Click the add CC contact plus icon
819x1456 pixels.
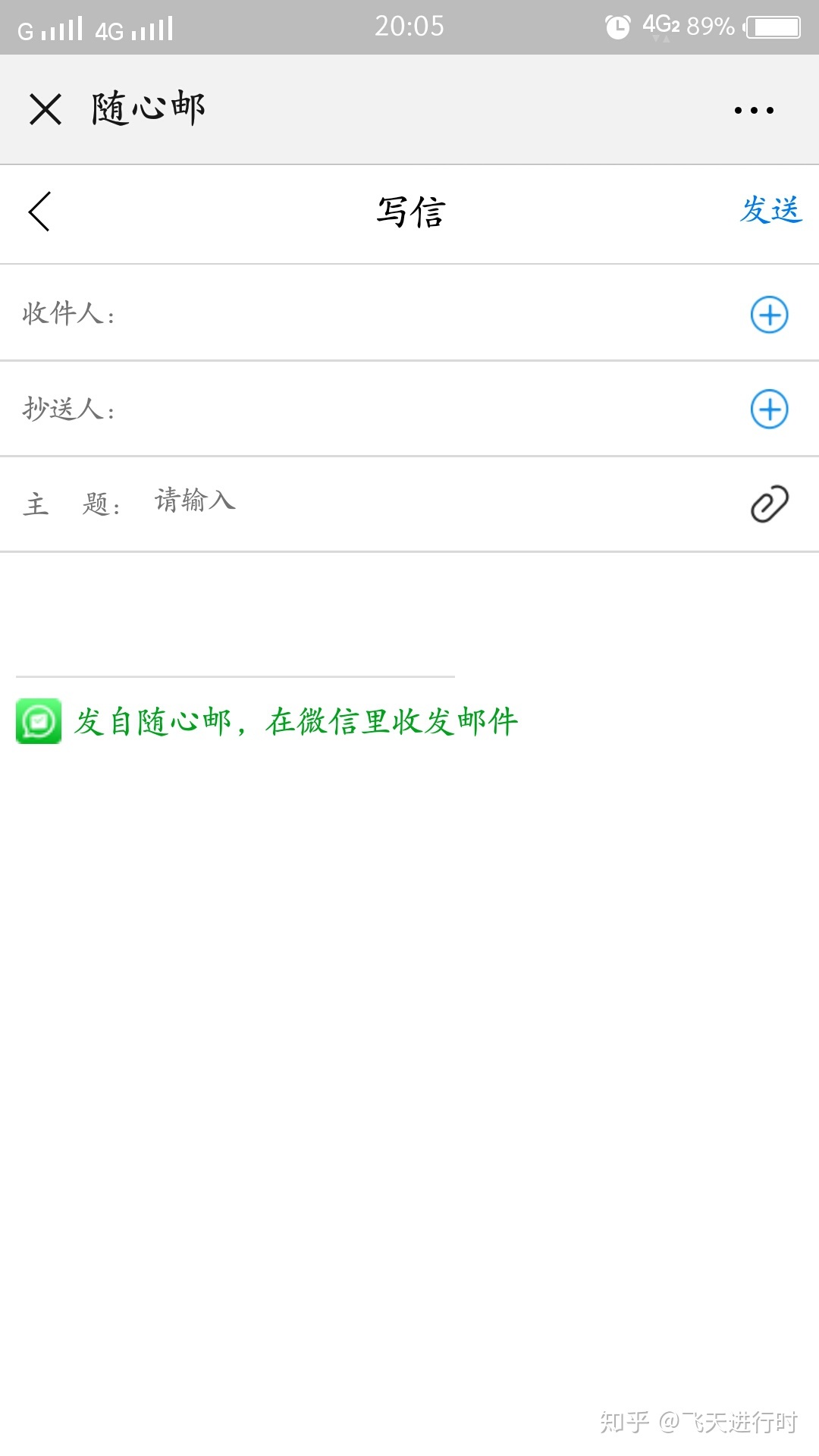[x=768, y=410]
